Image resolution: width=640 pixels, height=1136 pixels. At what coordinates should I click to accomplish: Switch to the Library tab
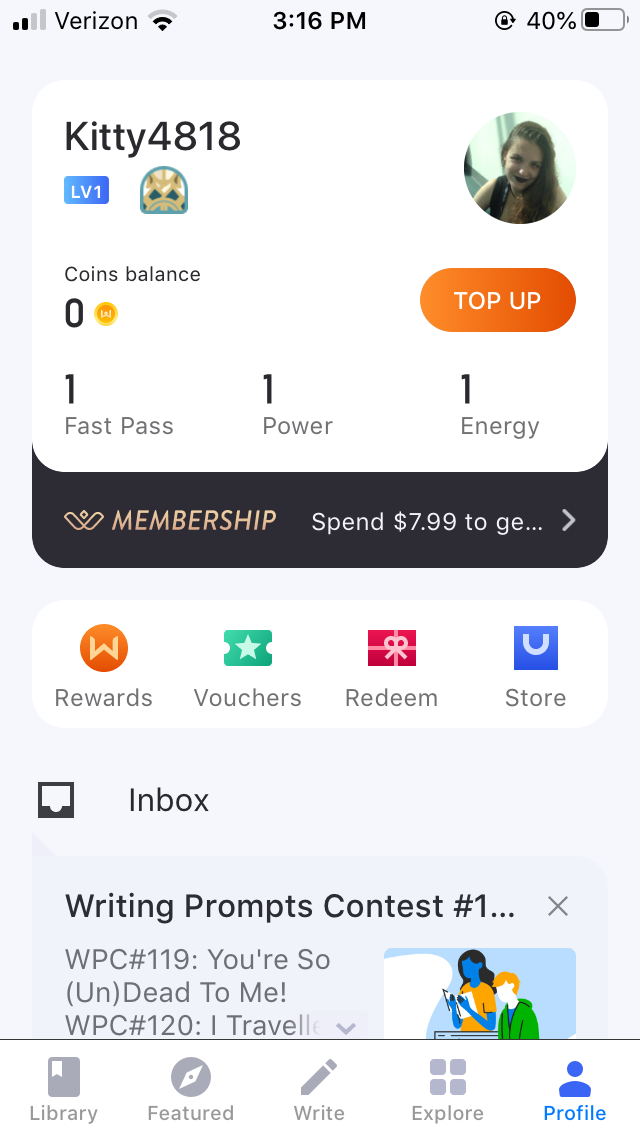pos(64,1090)
